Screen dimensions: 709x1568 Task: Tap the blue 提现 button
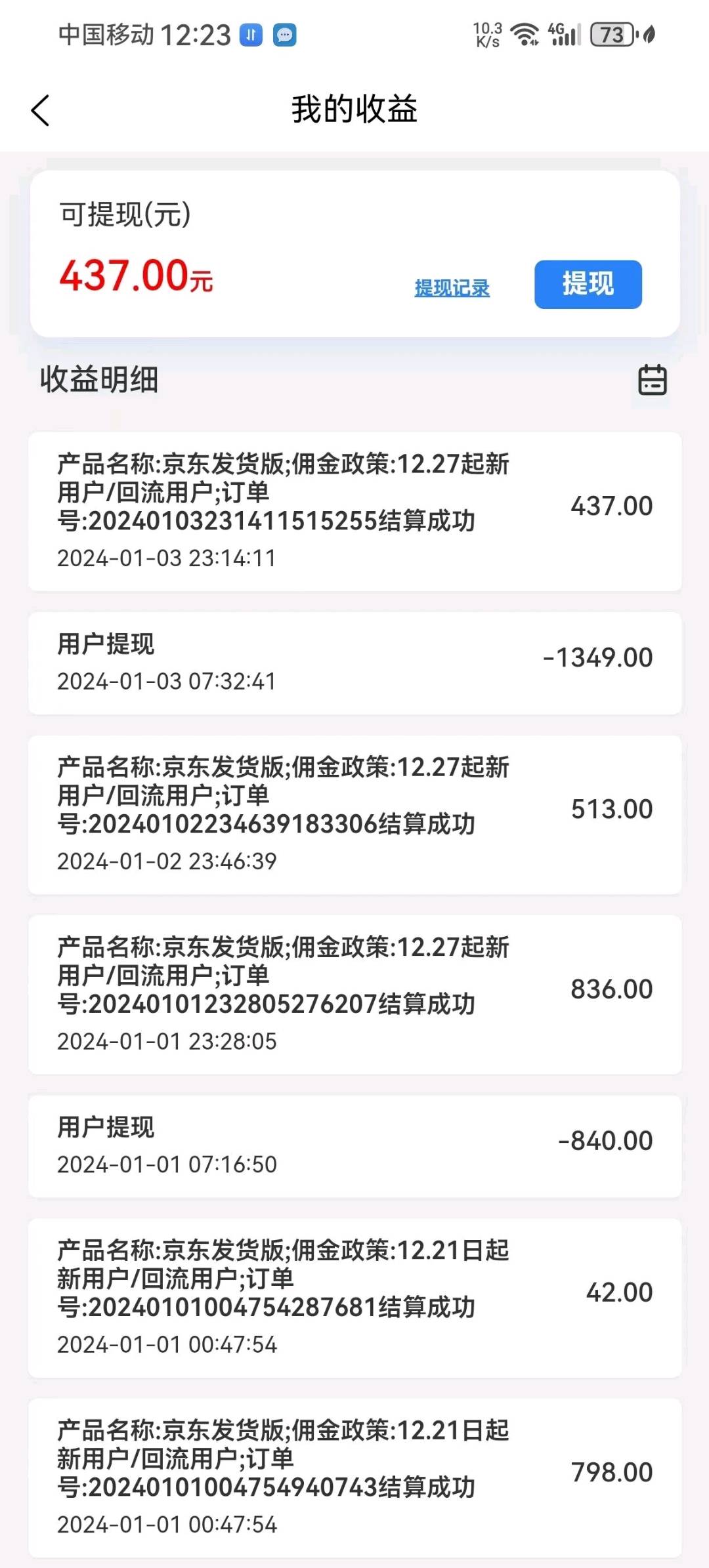click(x=588, y=284)
